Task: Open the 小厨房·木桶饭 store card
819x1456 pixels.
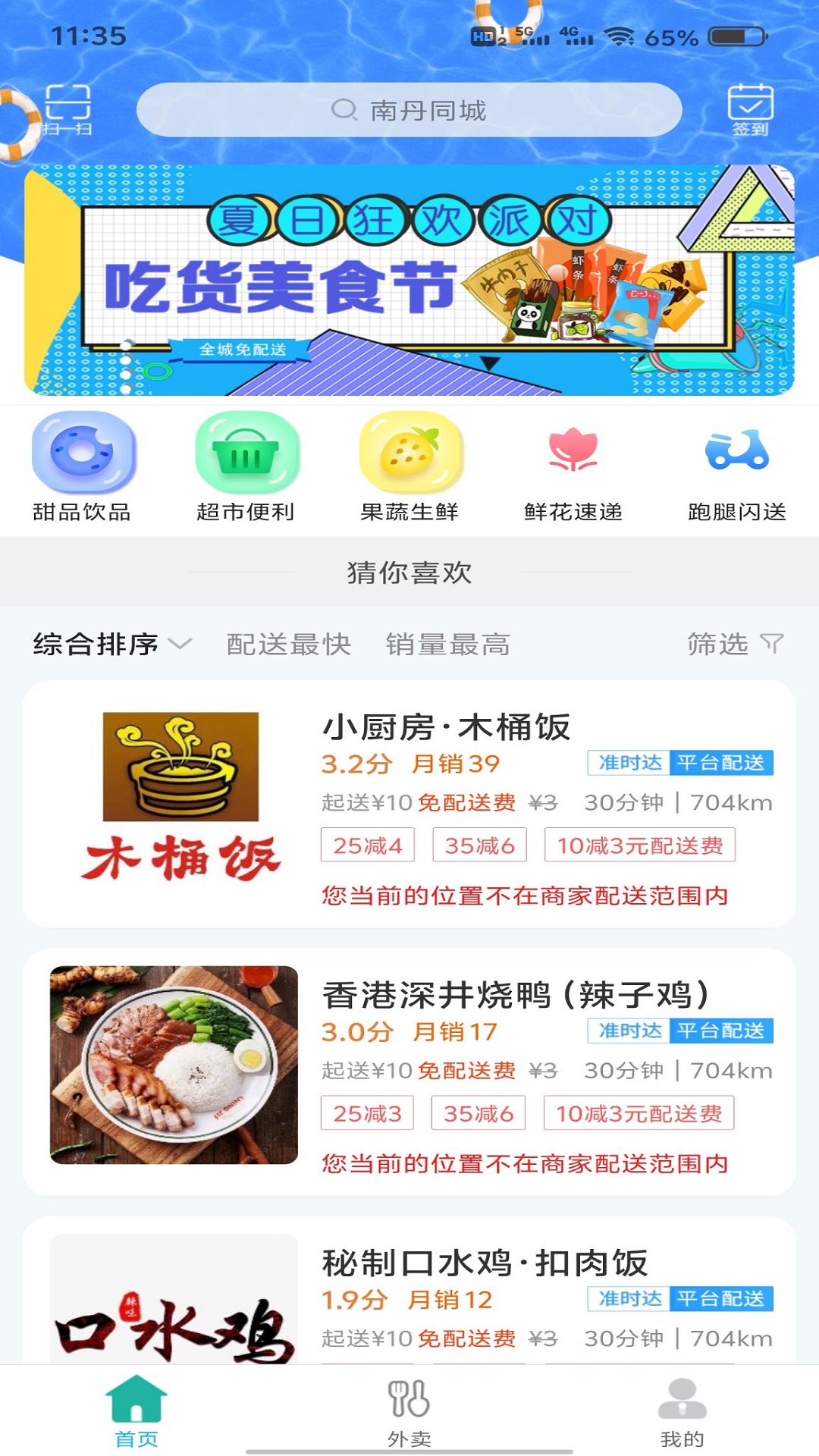Action: pyautogui.click(x=409, y=804)
